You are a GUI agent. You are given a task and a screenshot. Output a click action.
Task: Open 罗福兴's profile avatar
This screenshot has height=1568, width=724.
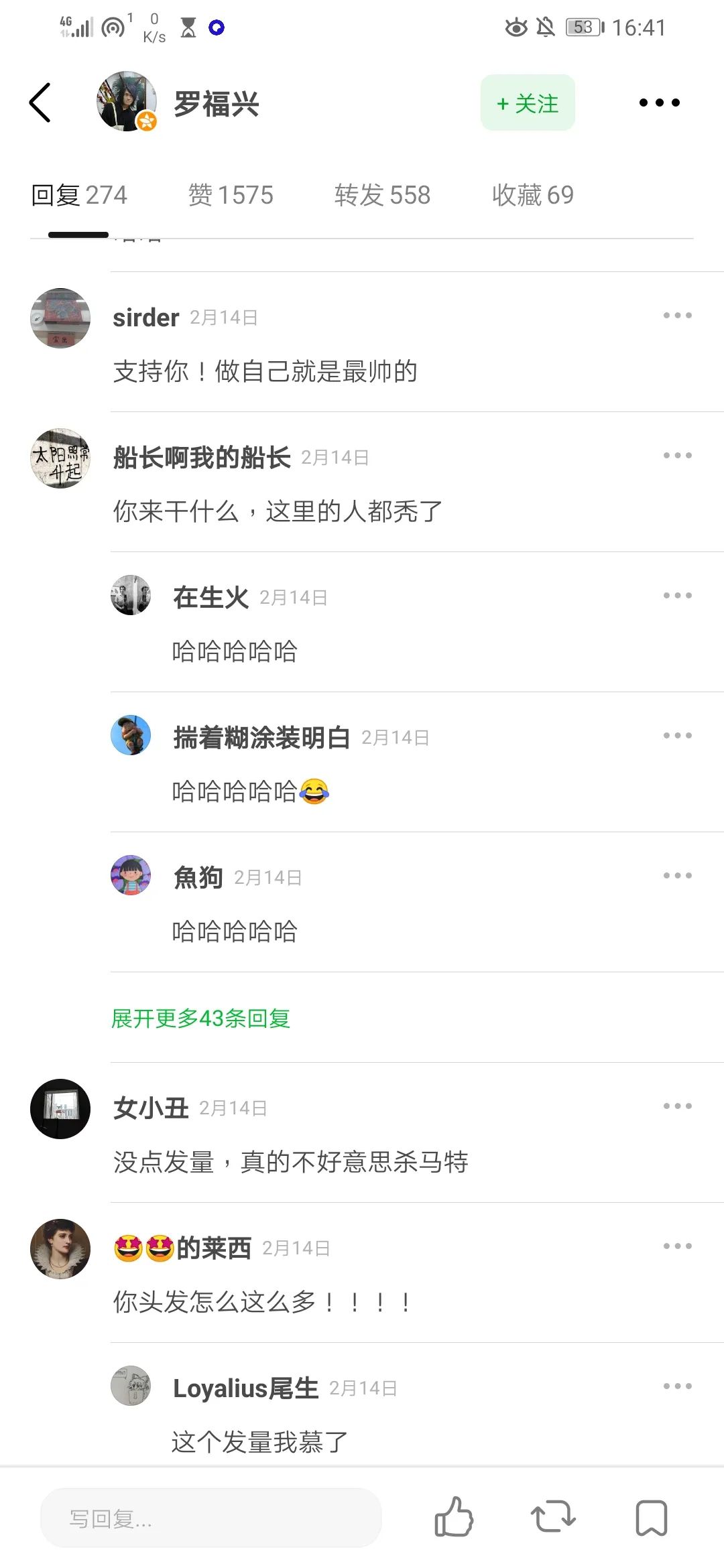tap(127, 102)
